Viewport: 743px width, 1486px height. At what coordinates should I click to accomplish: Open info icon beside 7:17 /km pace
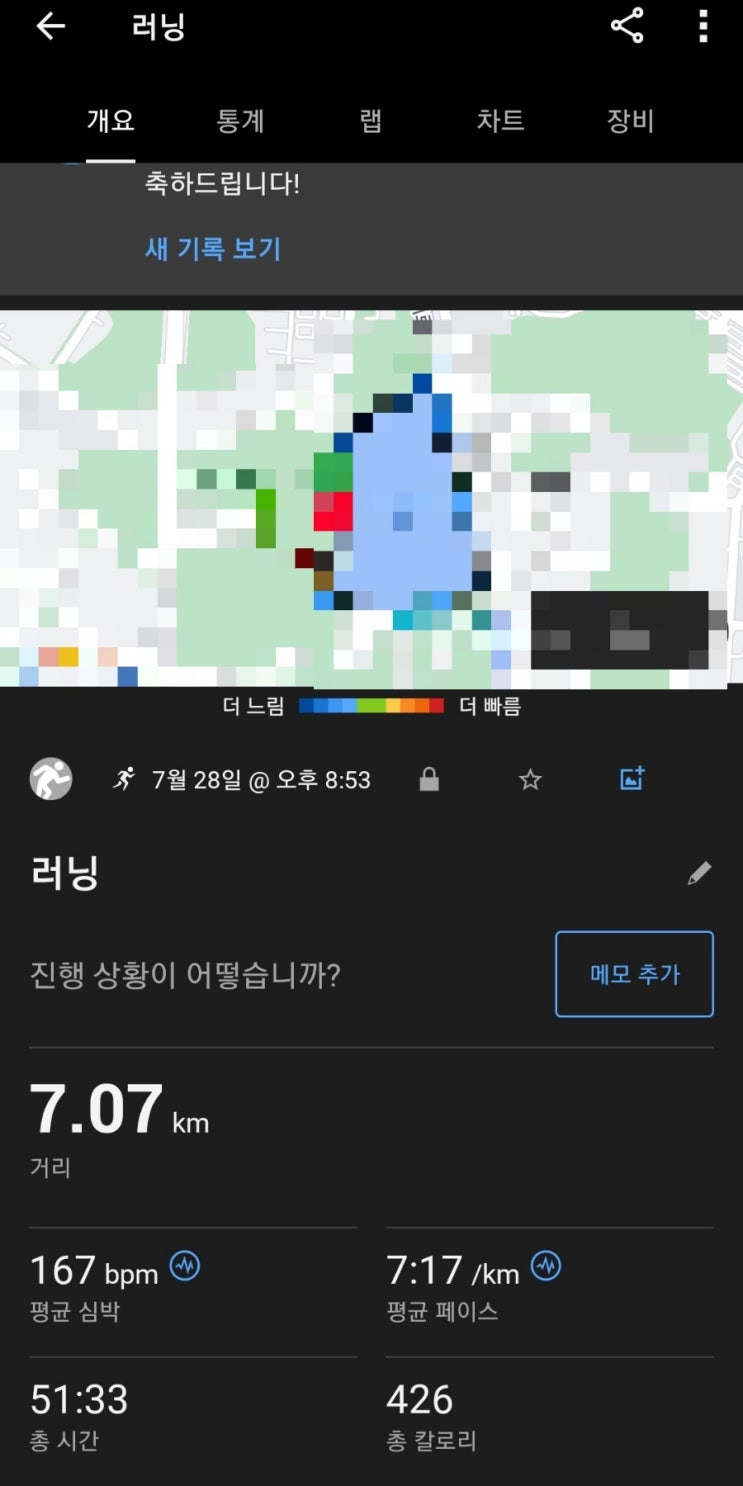546,1266
